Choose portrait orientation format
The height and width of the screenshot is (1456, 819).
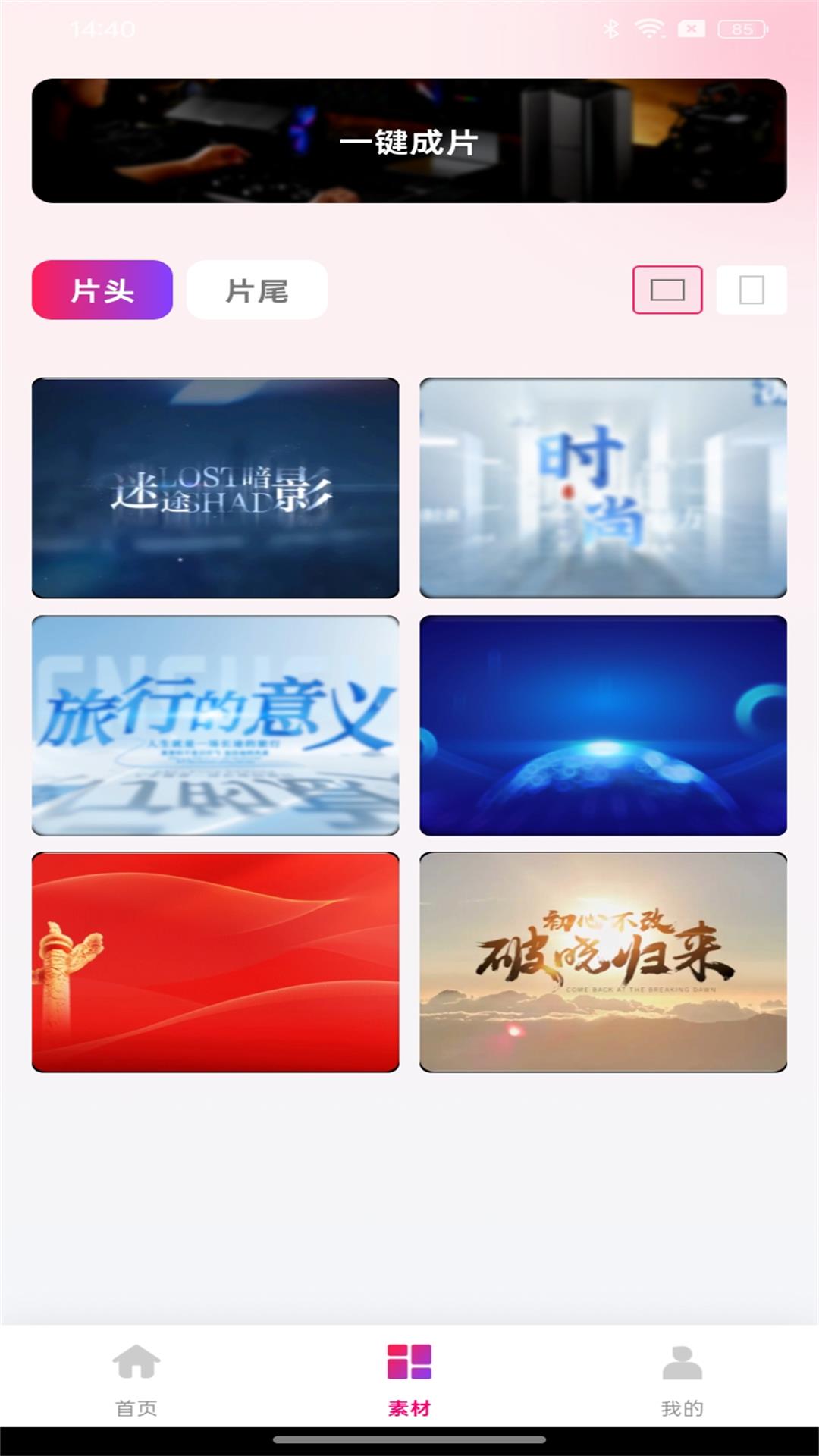752,290
